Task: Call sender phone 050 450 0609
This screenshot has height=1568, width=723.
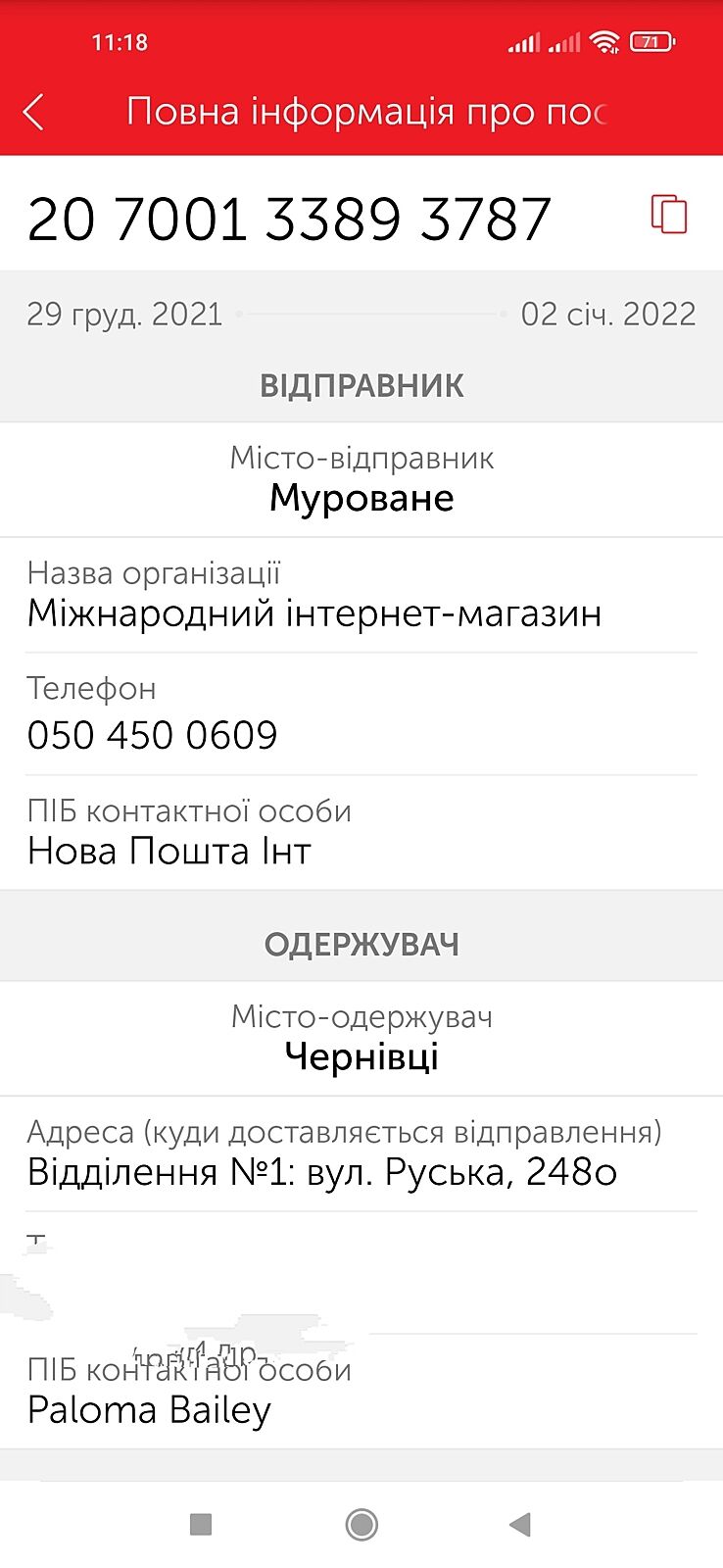Action: [153, 735]
